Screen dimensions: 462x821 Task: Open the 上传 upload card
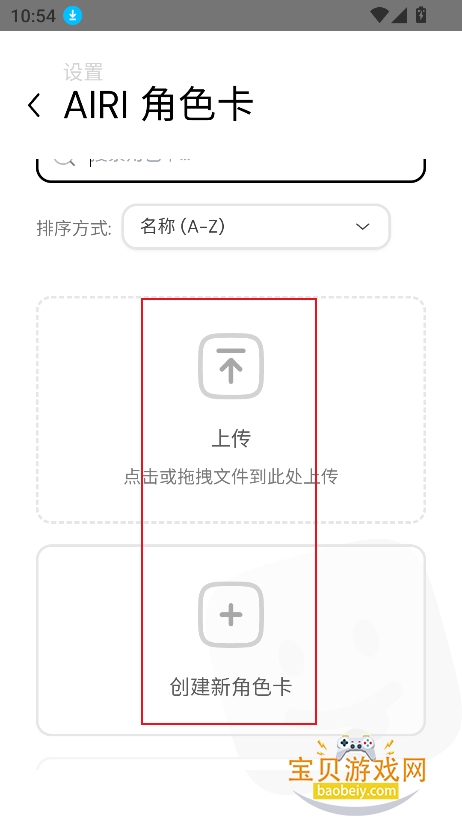coord(230,409)
